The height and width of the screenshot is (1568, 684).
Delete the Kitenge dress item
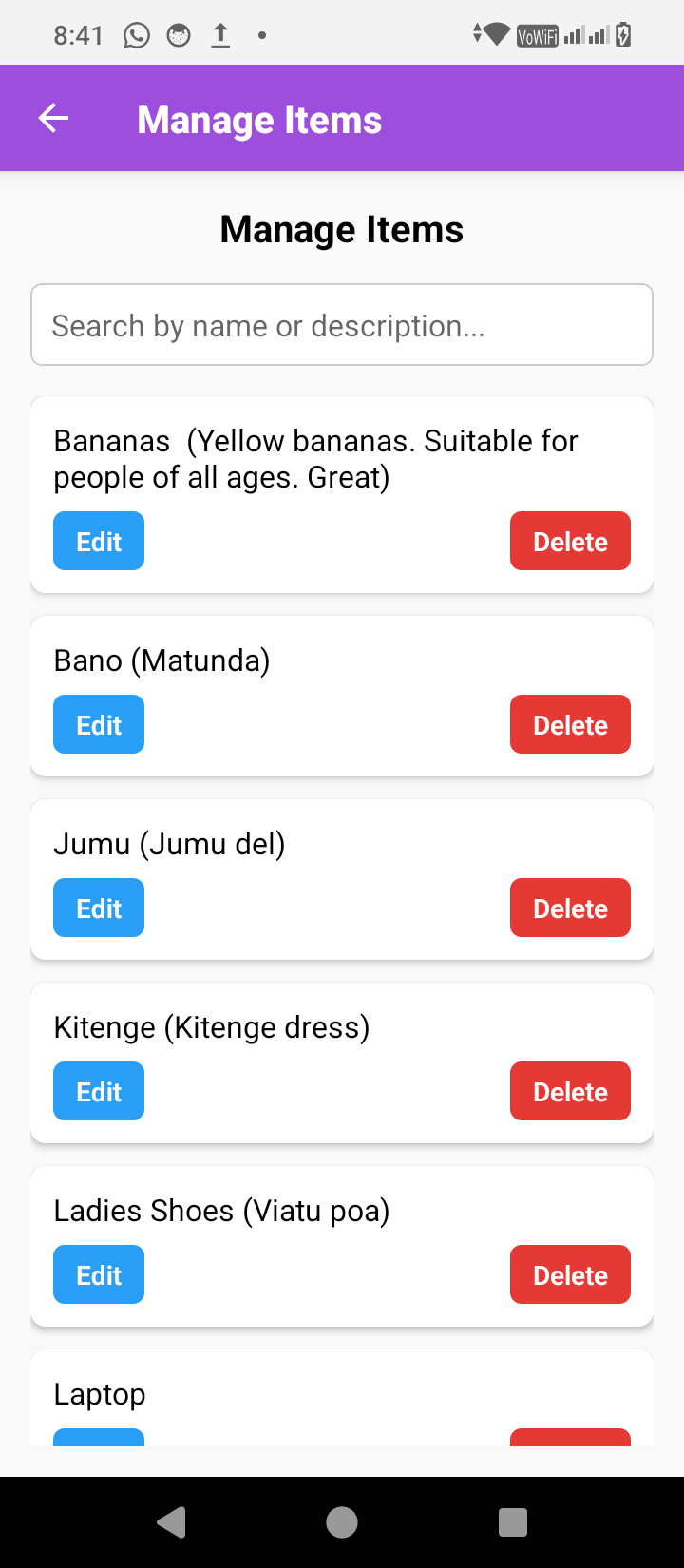[570, 1092]
